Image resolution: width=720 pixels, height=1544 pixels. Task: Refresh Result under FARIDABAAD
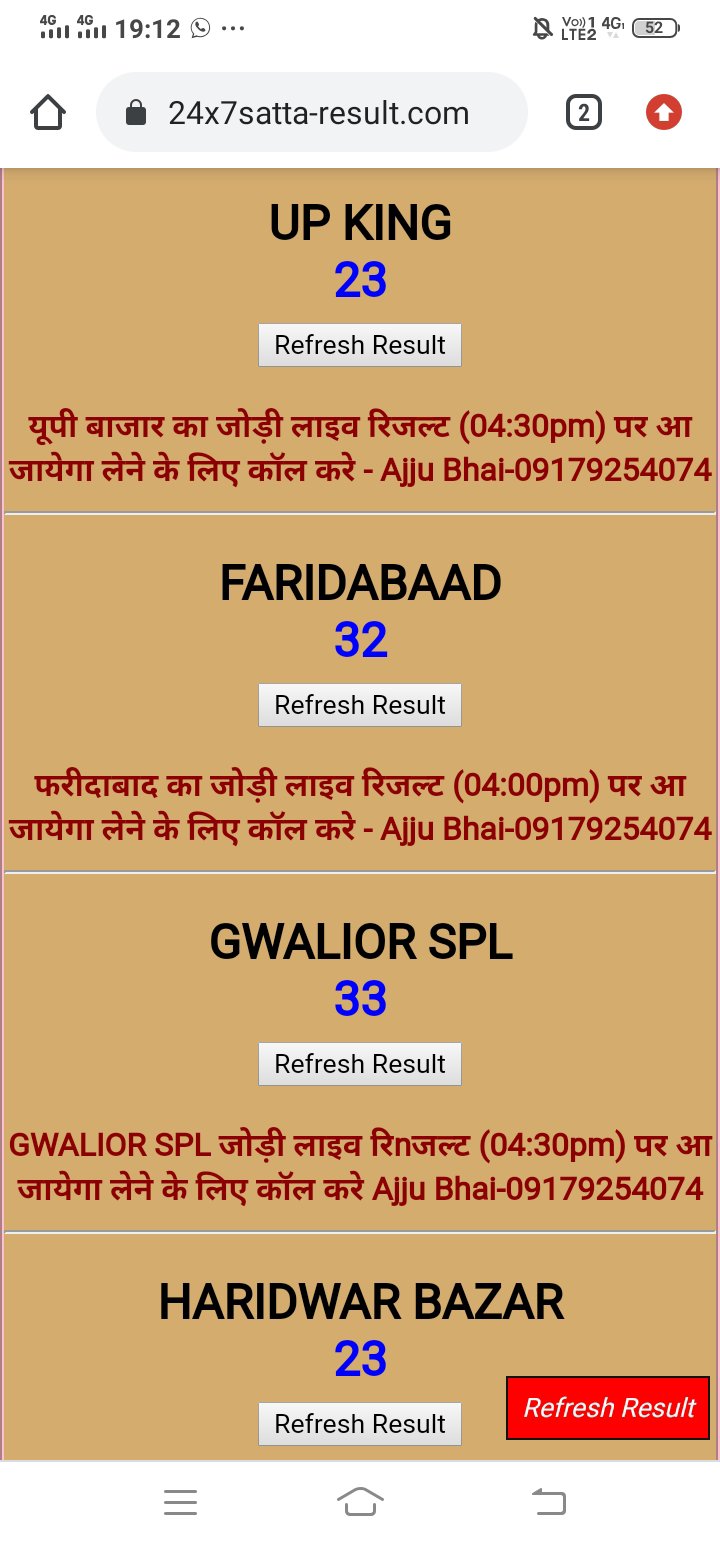(360, 705)
